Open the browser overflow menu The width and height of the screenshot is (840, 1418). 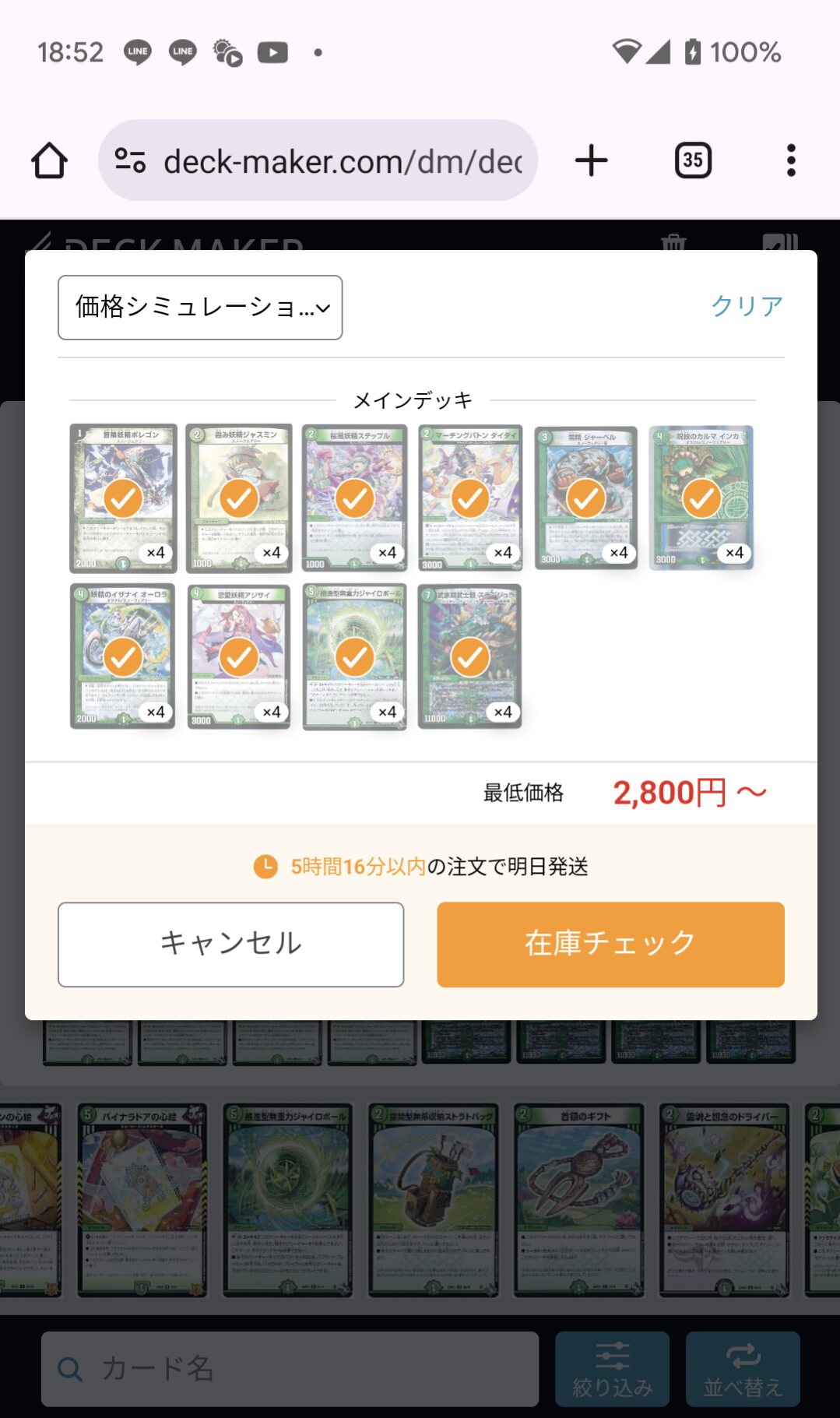(x=791, y=160)
